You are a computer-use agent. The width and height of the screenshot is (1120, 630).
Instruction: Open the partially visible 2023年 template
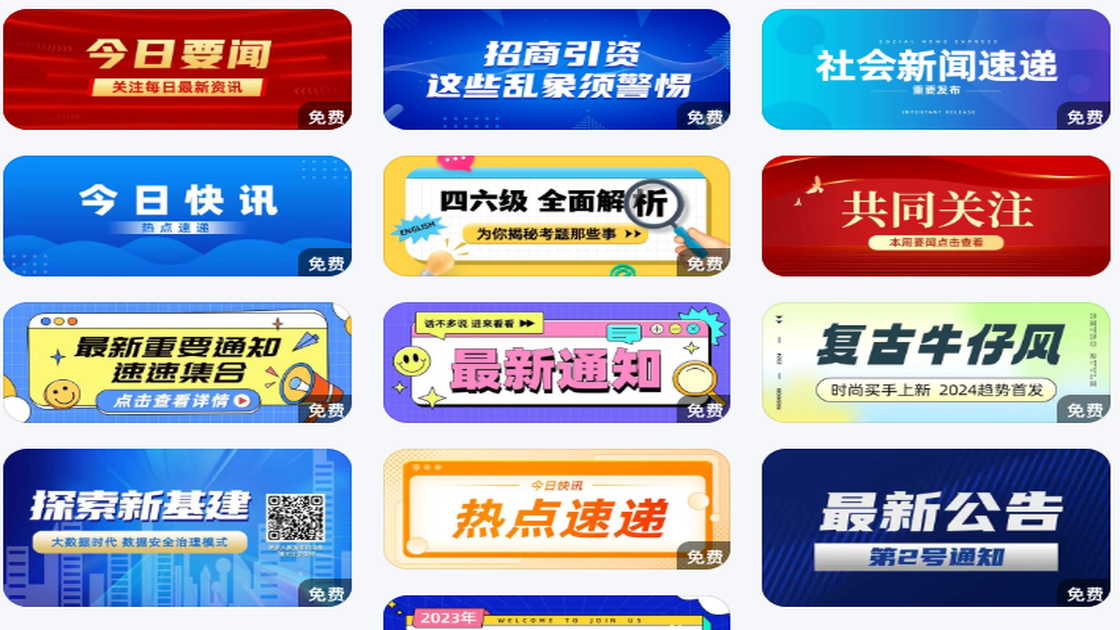click(556, 614)
